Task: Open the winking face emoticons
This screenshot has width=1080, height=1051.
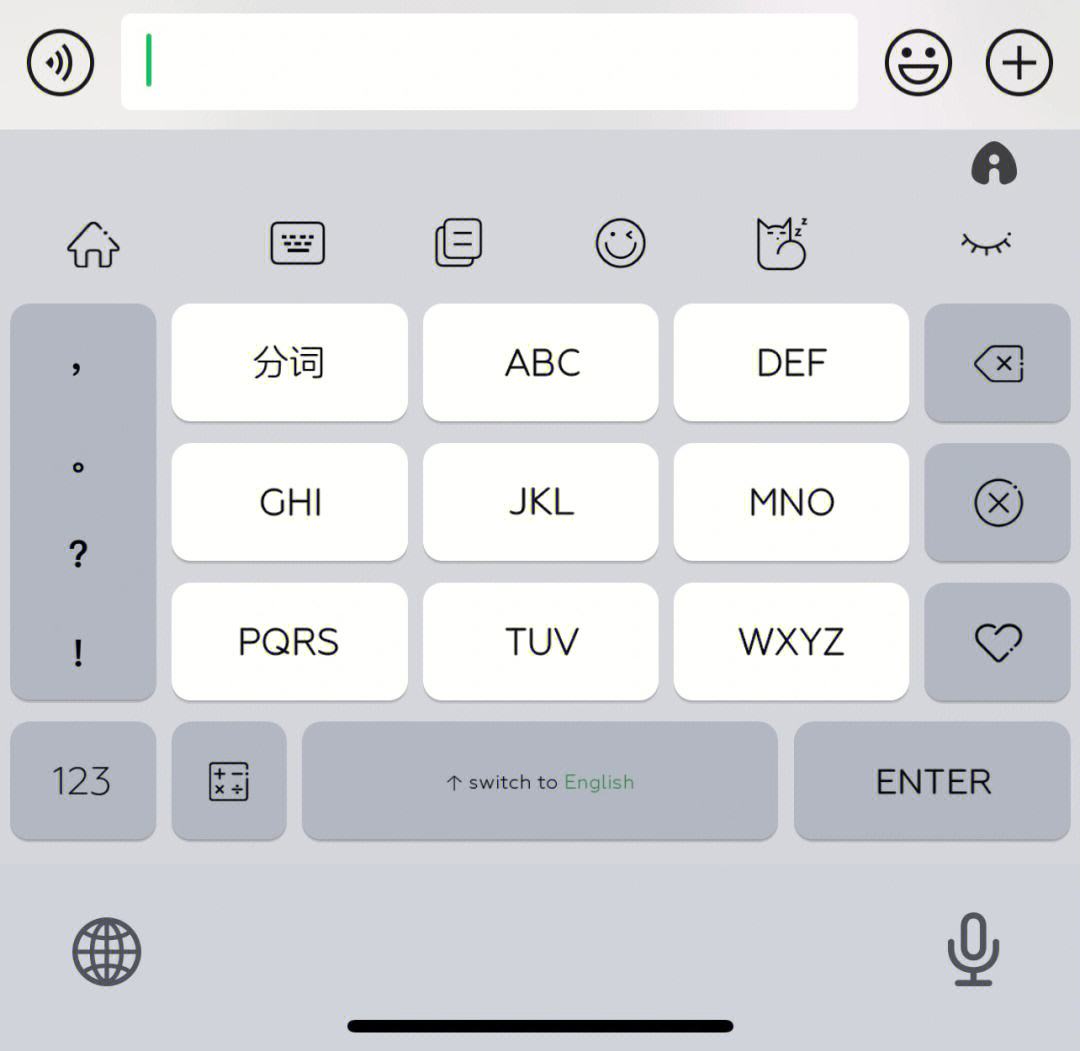Action: tap(620, 243)
